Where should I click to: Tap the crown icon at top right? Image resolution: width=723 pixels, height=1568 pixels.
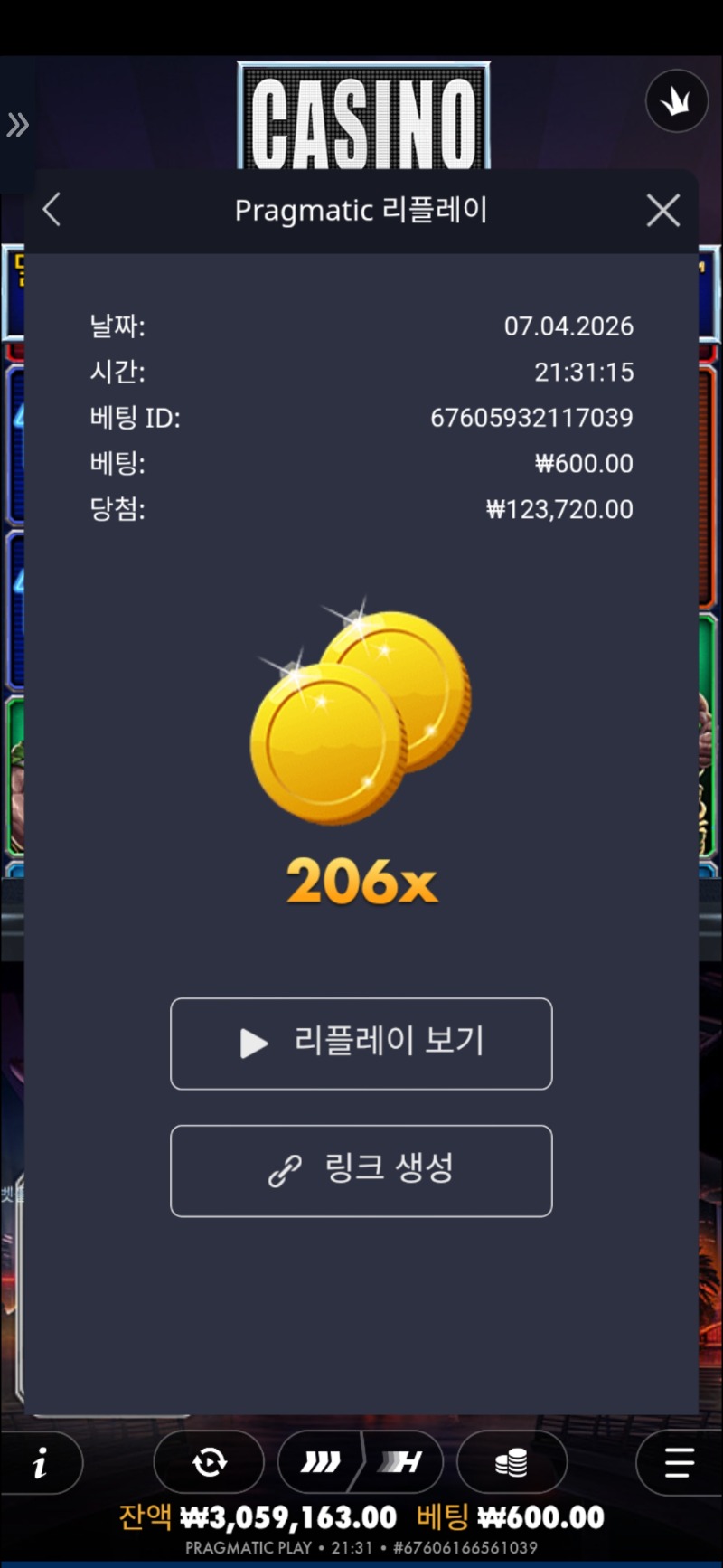676,101
